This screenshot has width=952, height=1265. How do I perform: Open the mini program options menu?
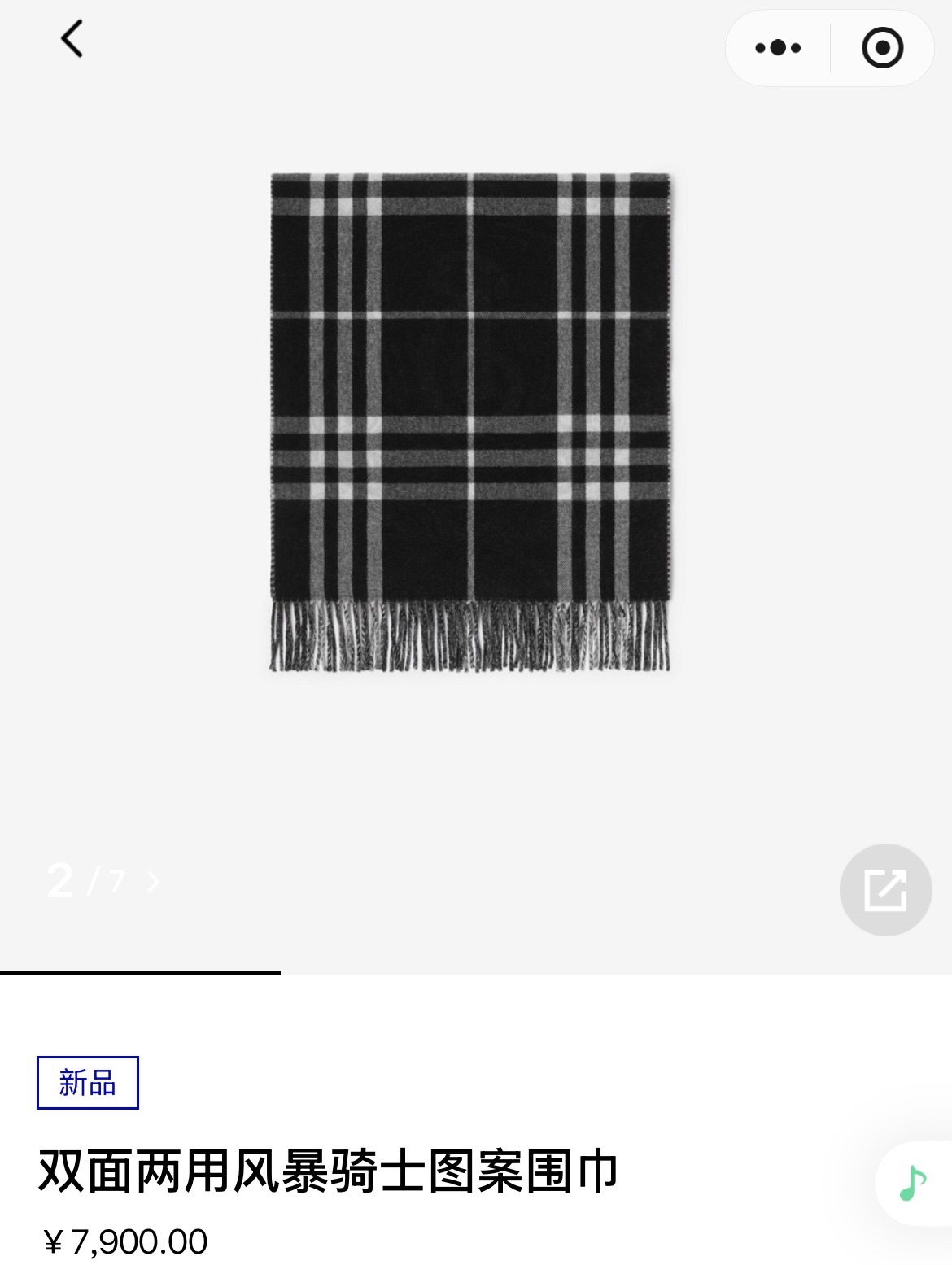click(778, 48)
